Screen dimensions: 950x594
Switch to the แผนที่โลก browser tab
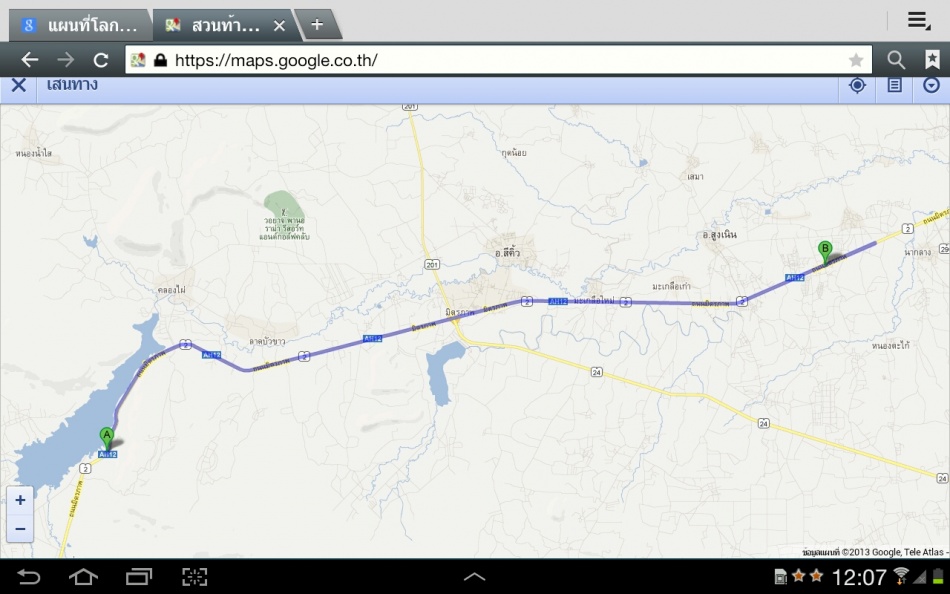(x=85, y=25)
